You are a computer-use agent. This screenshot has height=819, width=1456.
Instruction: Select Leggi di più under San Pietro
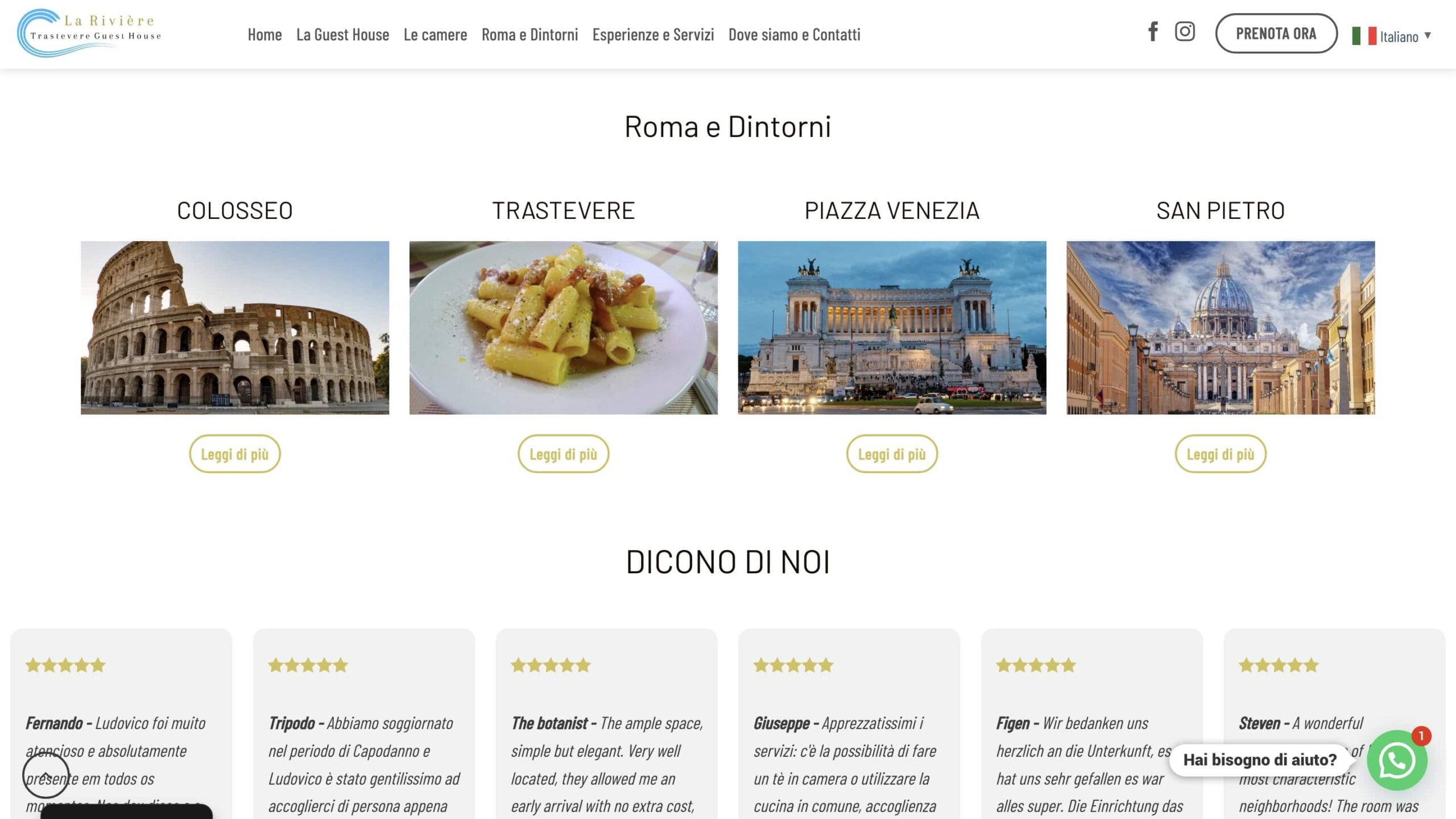pos(1220,454)
